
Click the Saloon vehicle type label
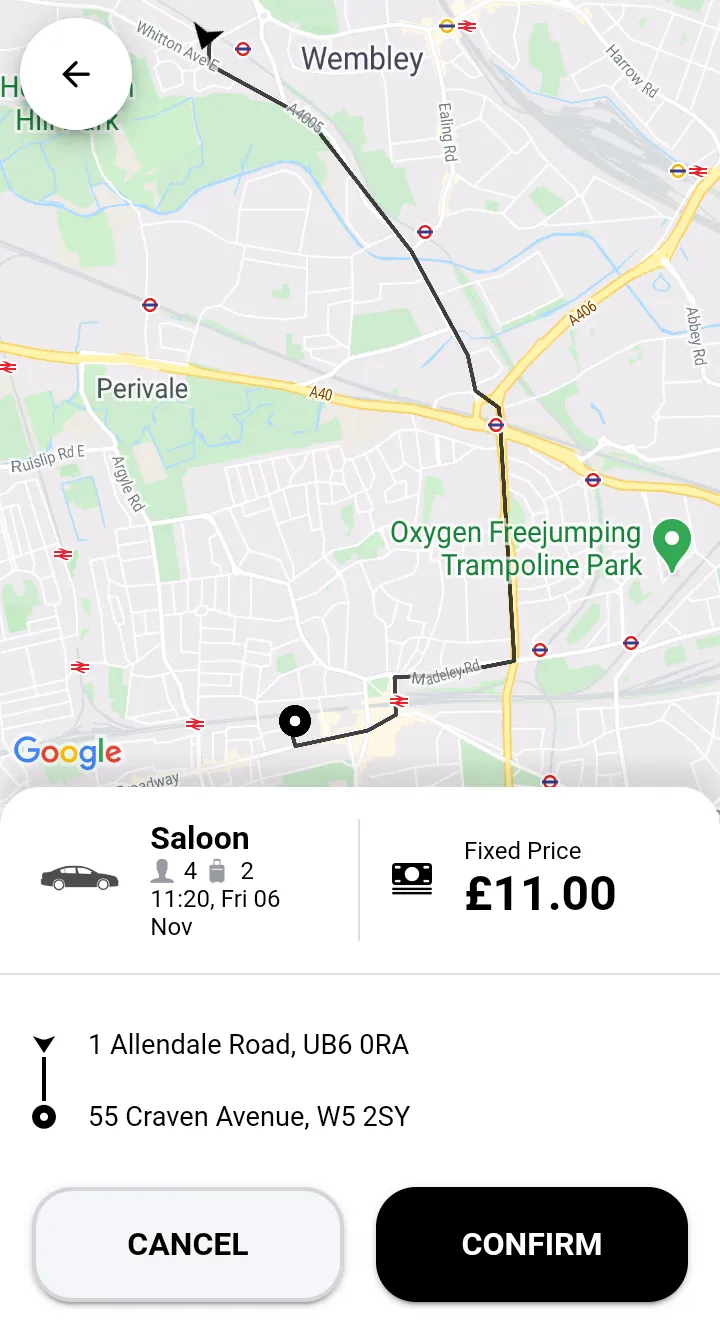coord(199,838)
